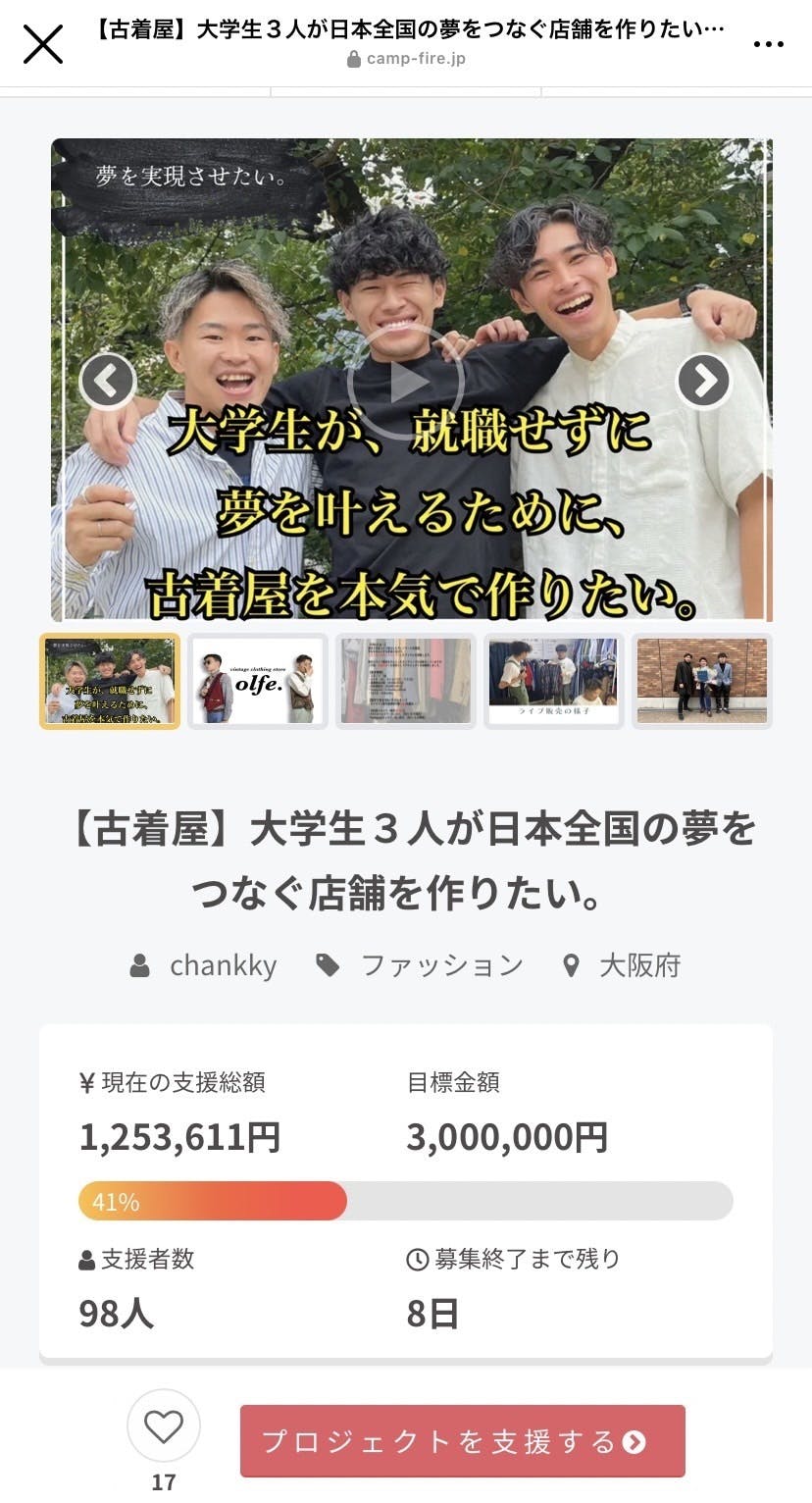Image resolution: width=812 pixels, height=1503 pixels.
Task: Select the first thumbnail of three students
Action: [110, 681]
